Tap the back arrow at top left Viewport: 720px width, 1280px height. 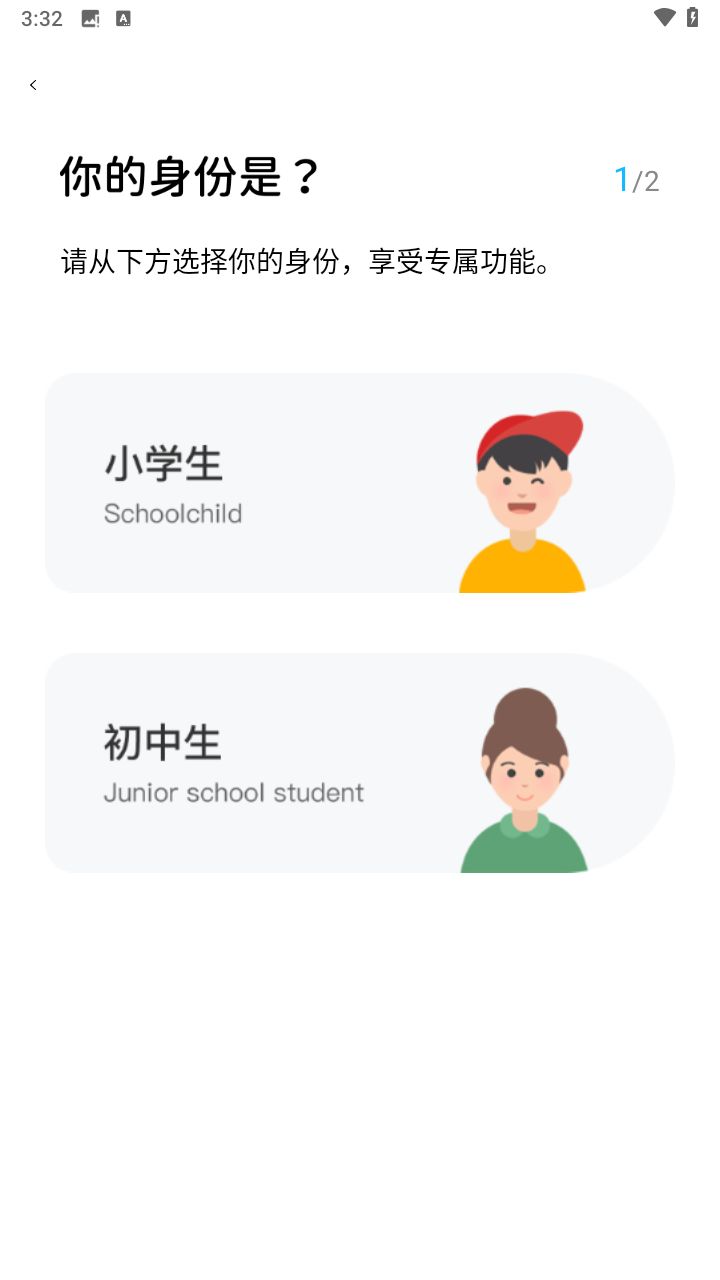click(33, 84)
